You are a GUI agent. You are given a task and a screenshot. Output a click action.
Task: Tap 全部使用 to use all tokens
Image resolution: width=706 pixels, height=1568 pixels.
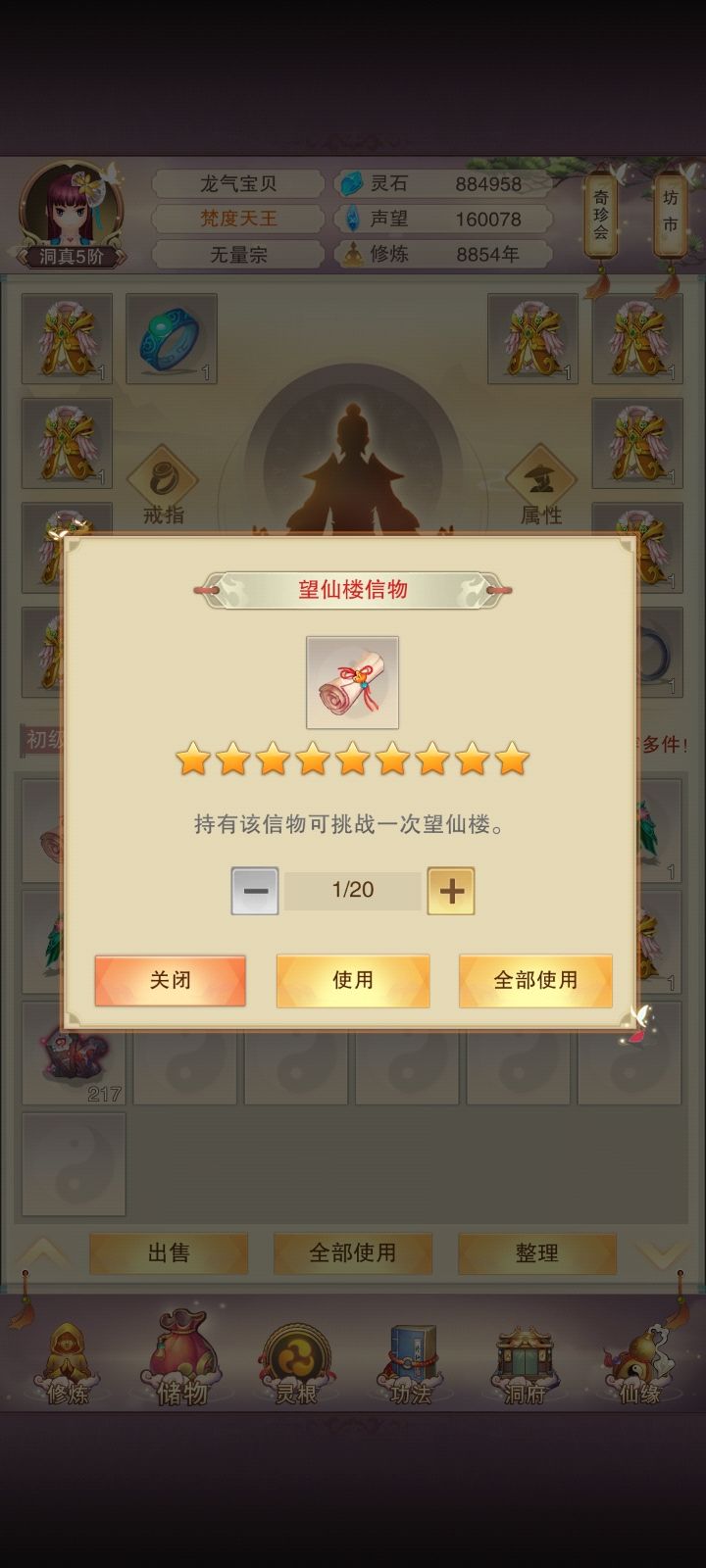tap(534, 980)
